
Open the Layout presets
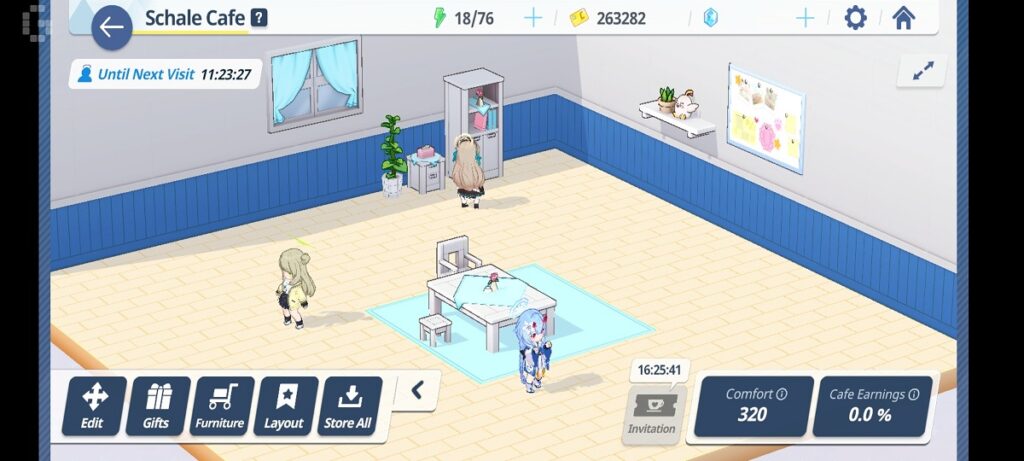[x=284, y=406]
